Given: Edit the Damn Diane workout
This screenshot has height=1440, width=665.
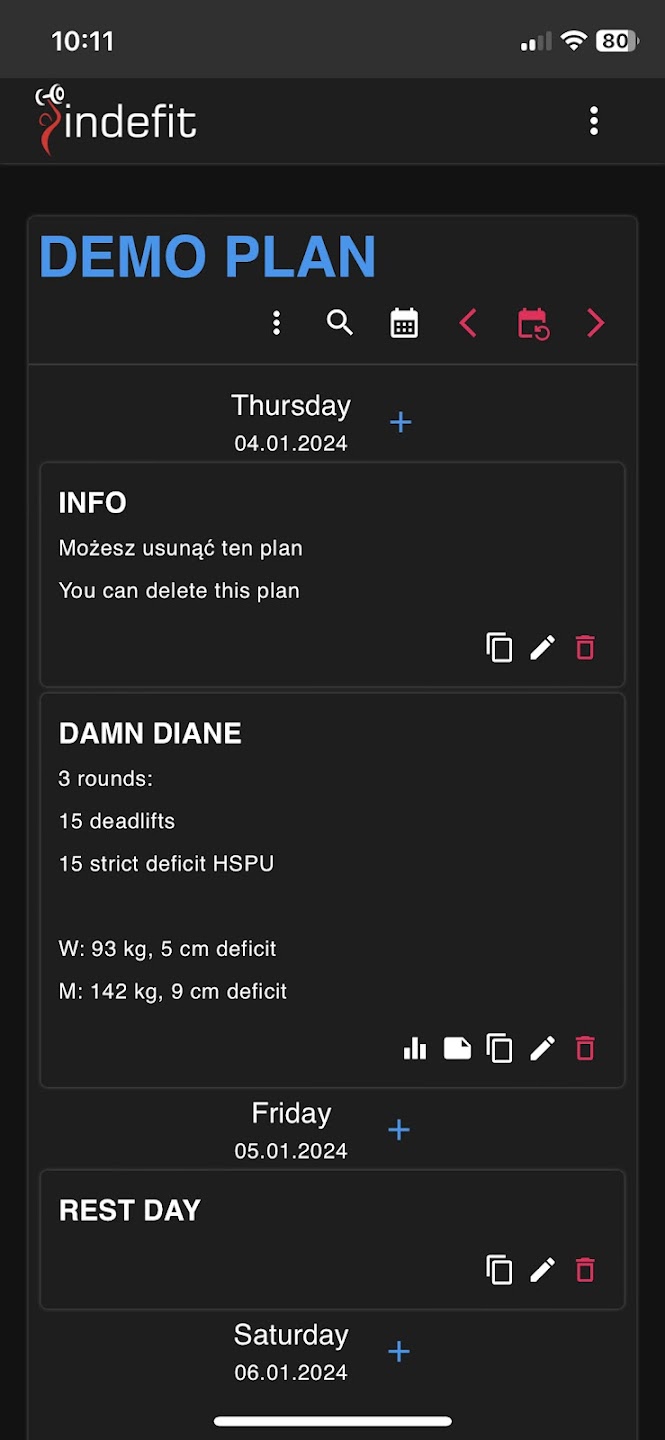Looking at the screenshot, I should [x=542, y=1048].
